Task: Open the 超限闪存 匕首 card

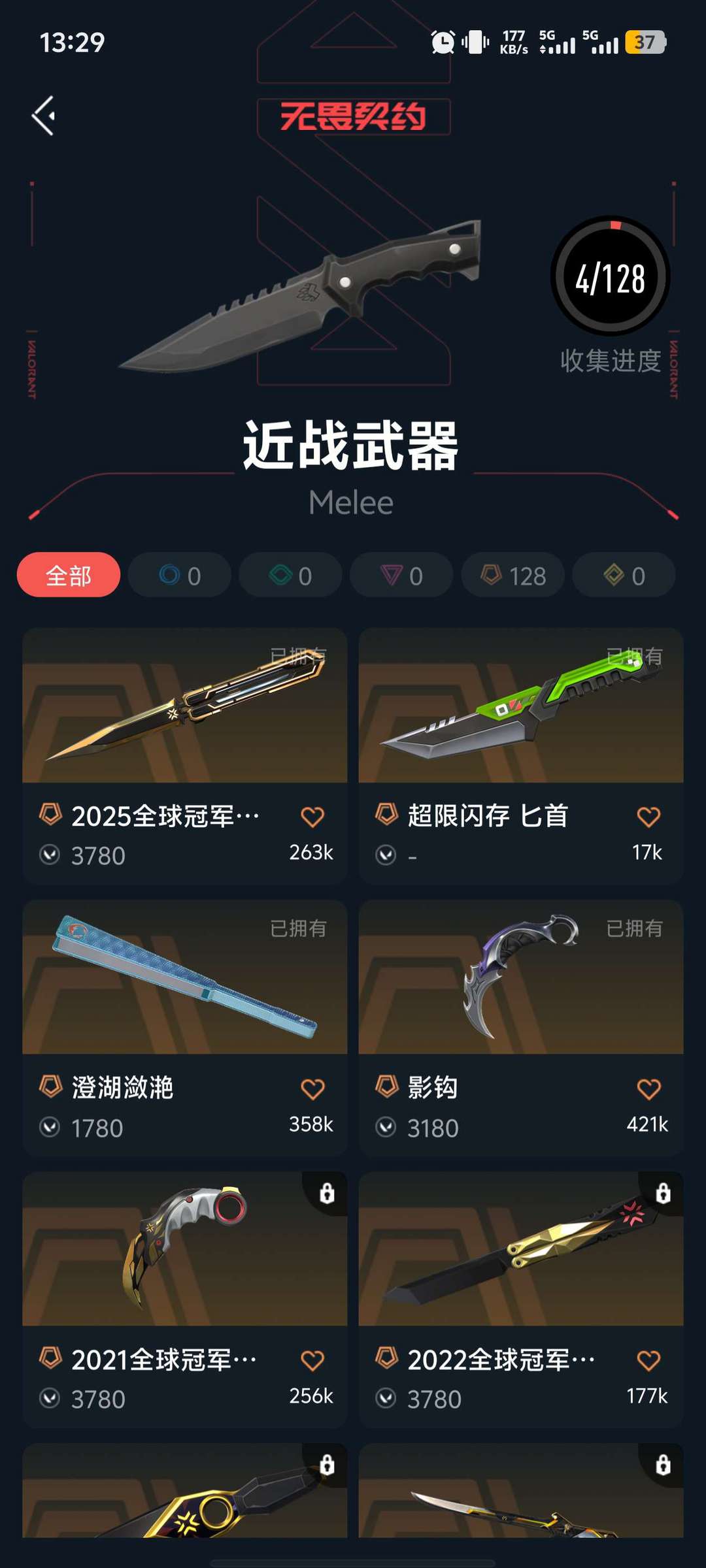Action: [521, 756]
